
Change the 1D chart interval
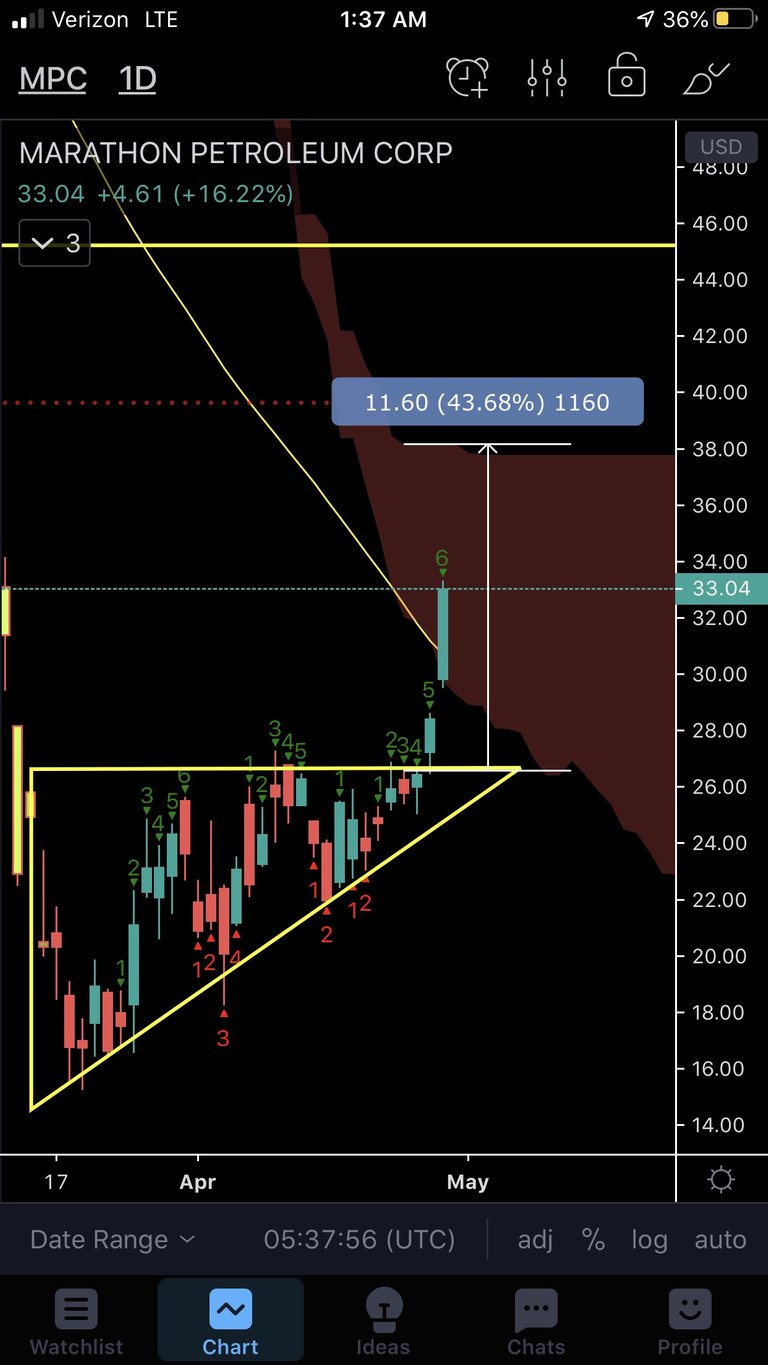coord(137,79)
